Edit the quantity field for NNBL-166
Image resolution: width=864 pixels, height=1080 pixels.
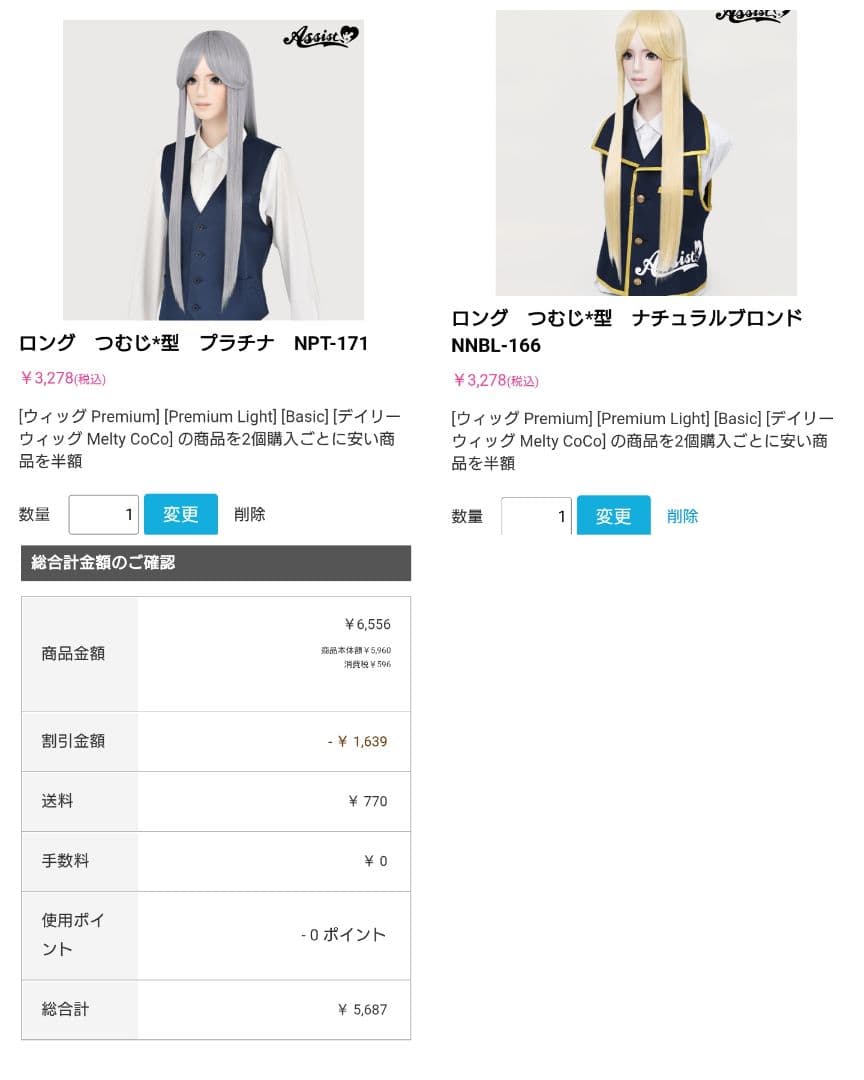click(536, 516)
